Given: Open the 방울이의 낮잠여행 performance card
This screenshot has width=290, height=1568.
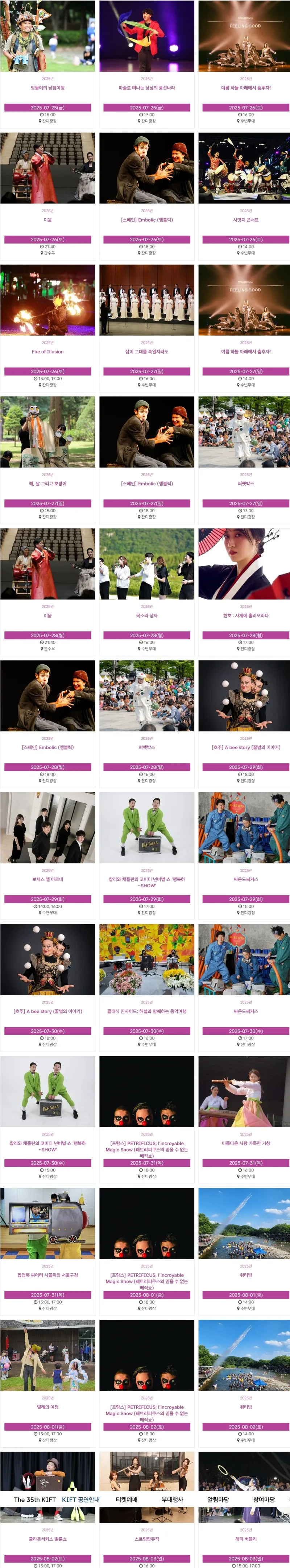Looking at the screenshot, I should point(47,88).
